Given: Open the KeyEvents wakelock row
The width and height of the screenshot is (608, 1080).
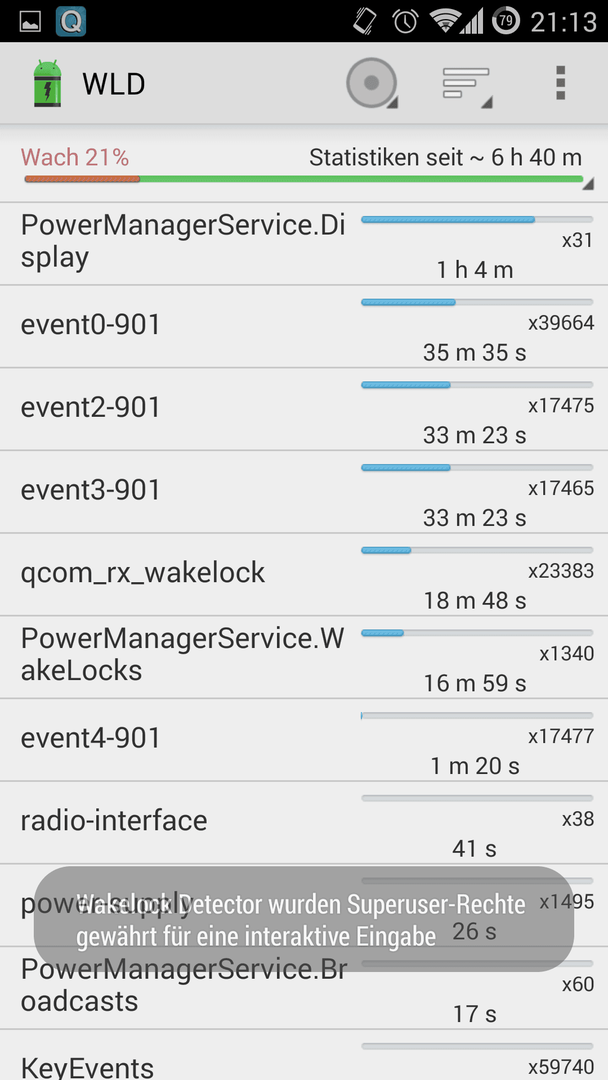Looking at the screenshot, I should click(x=304, y=1055).
